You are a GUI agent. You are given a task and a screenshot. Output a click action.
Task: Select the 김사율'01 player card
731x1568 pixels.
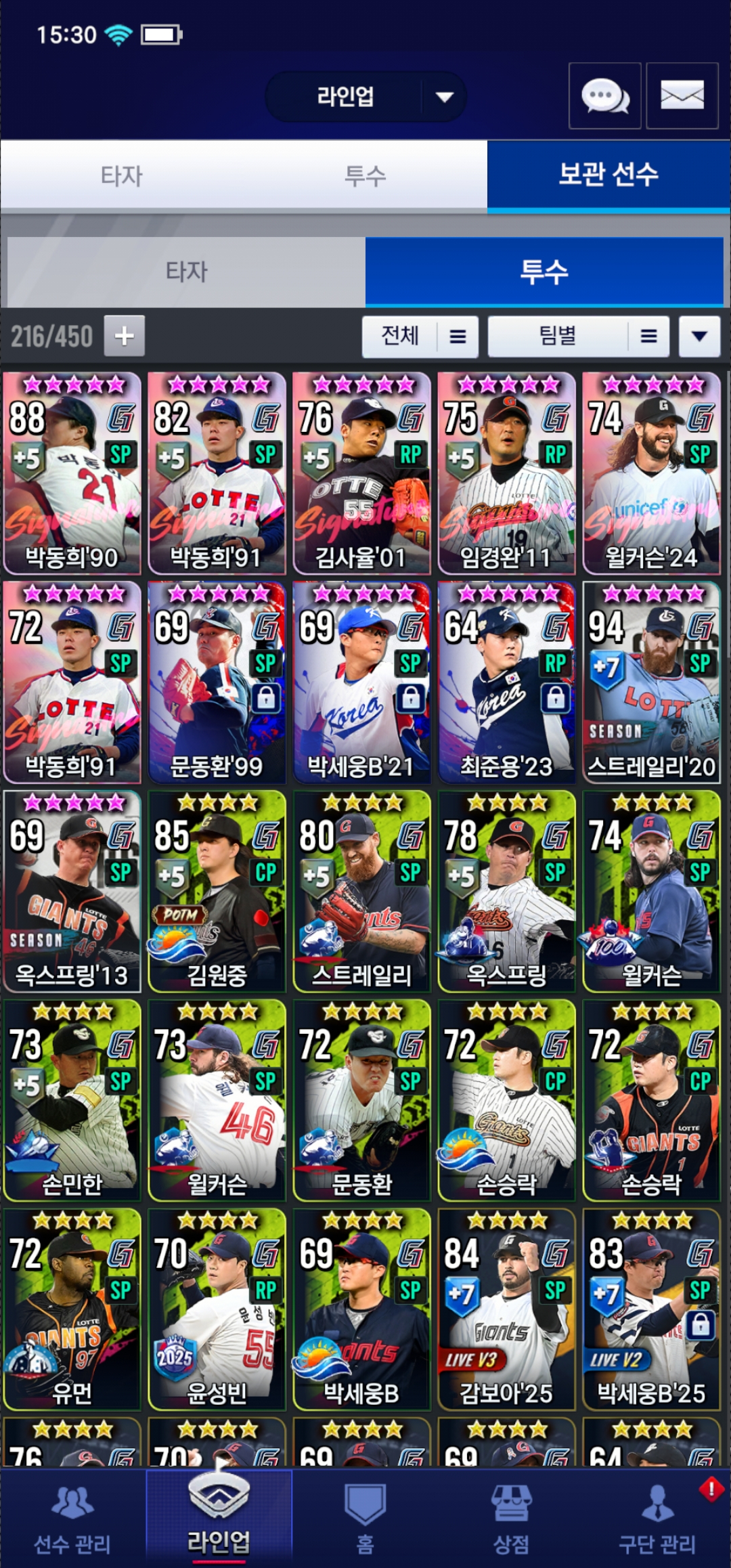point(361,474)
